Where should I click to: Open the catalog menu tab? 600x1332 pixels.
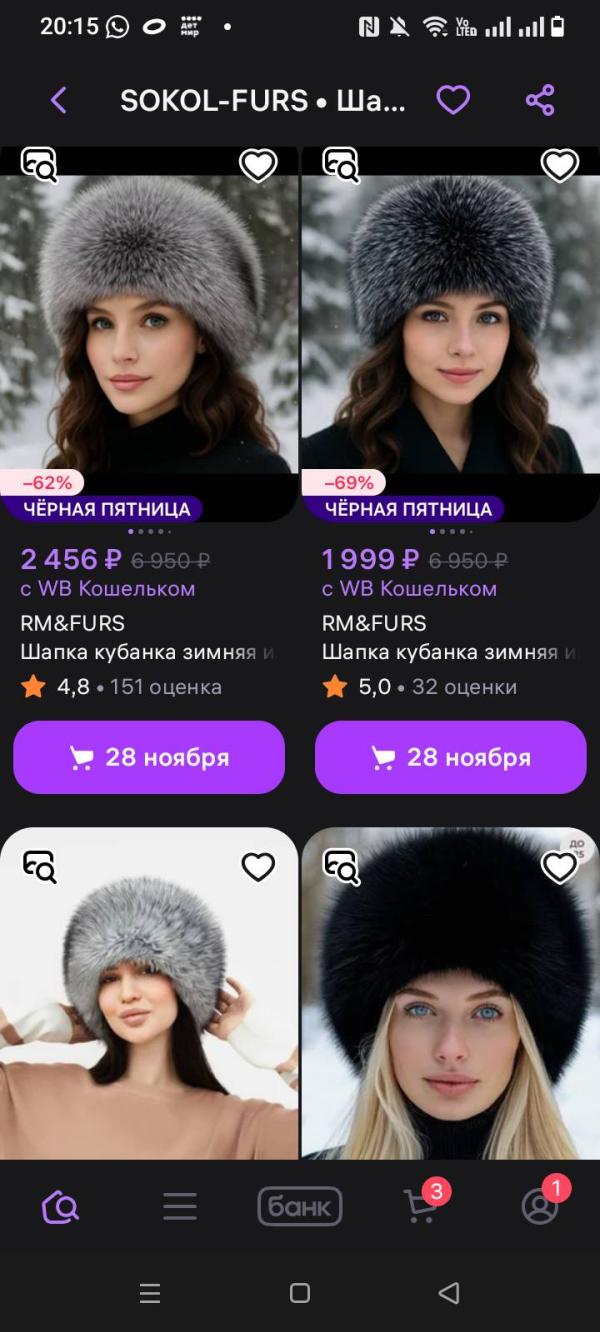tap(180, 1207)
